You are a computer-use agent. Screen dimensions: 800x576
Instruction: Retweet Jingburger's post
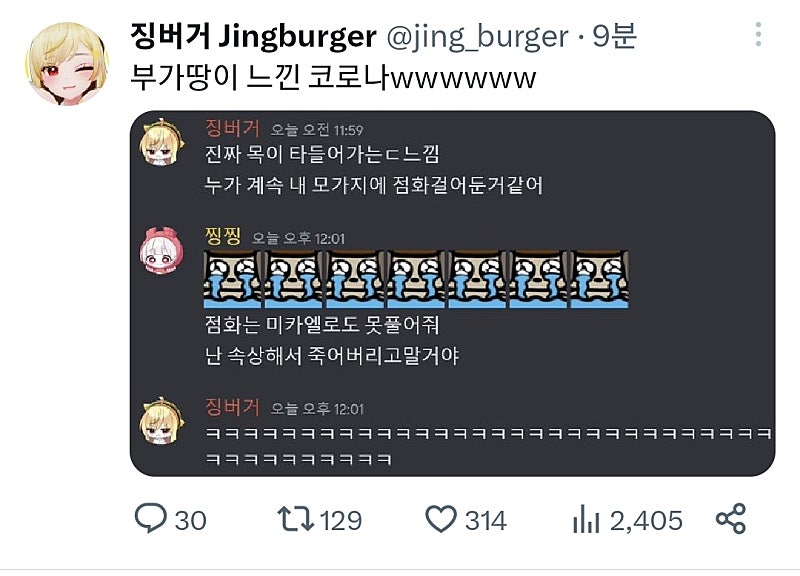point(295,519)
